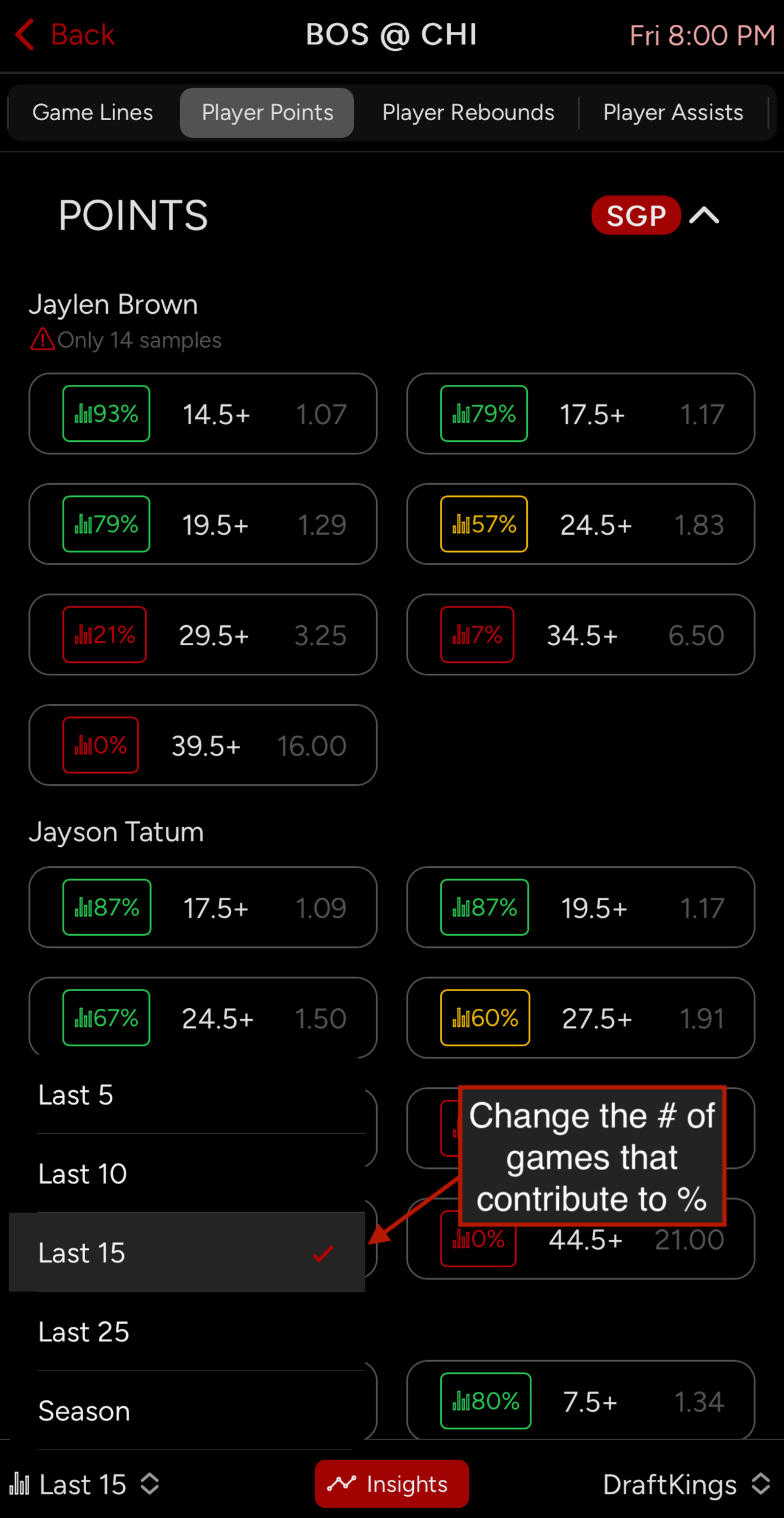Select Jaylen Brown 24.5+ points at 1.83
Screen dimensions: 784x1518
[x=580, y=524]
